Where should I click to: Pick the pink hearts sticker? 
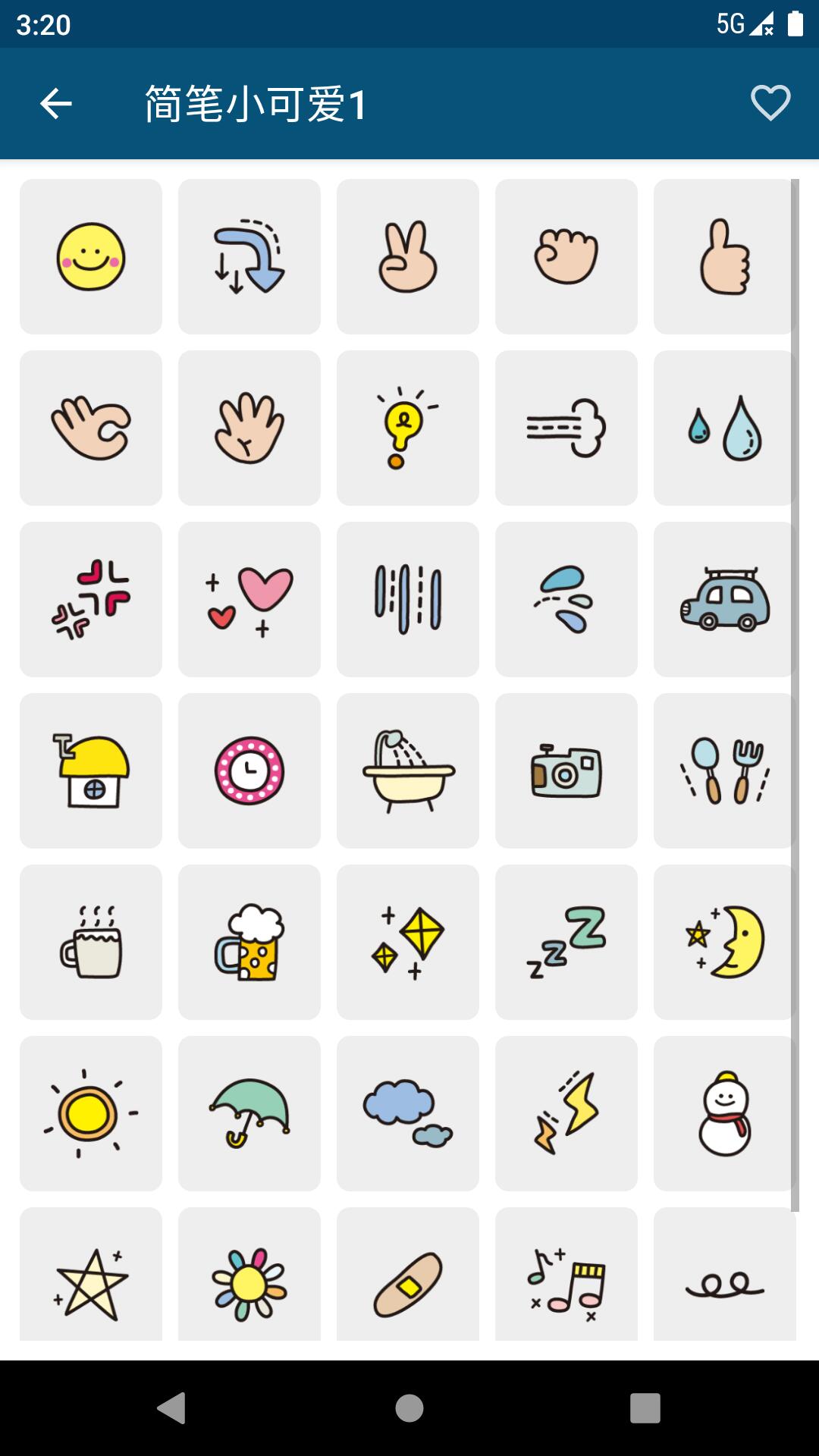(x=249, y=599)
